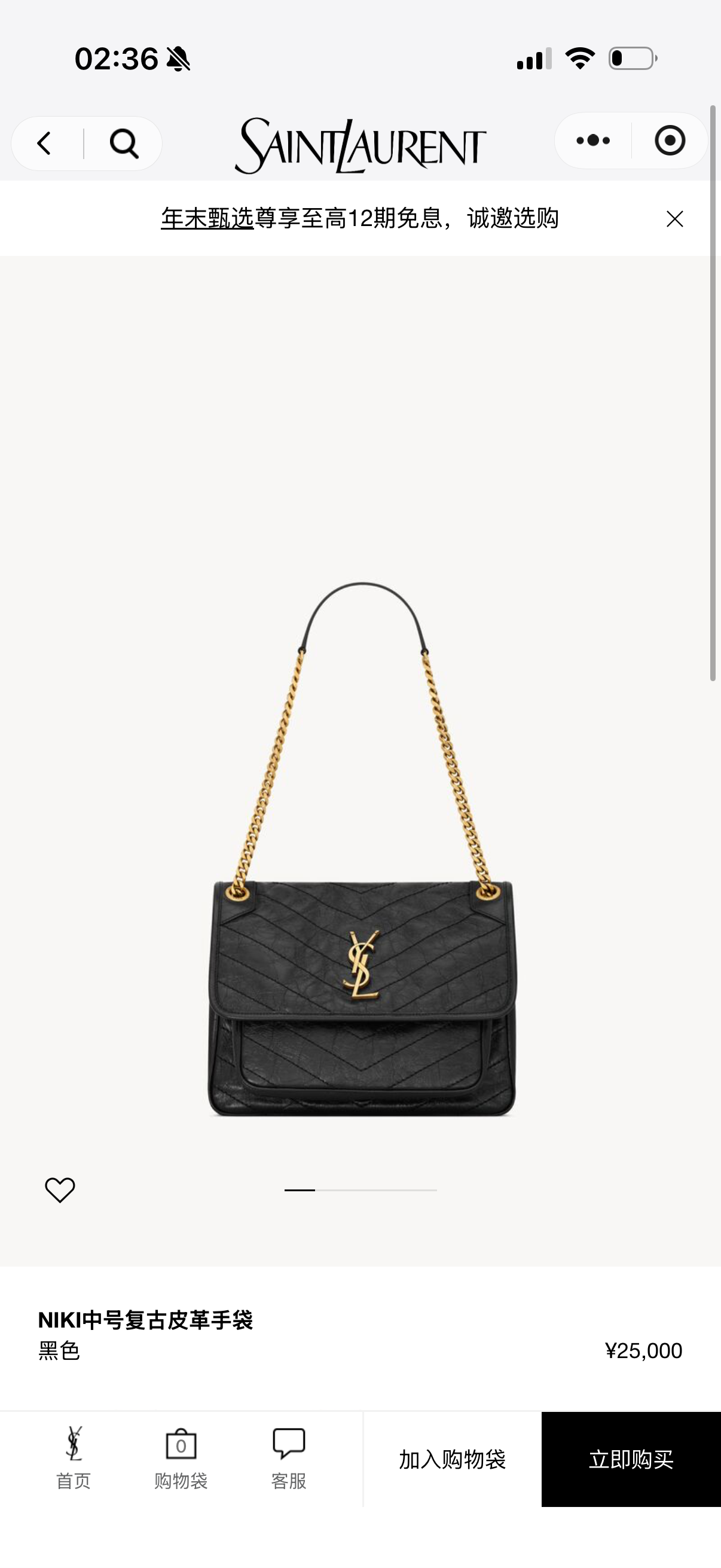The height and width of the screenshot is (1568, 721).
Task: Open search with the magnifier icon
Action: [x=124, y=144]
